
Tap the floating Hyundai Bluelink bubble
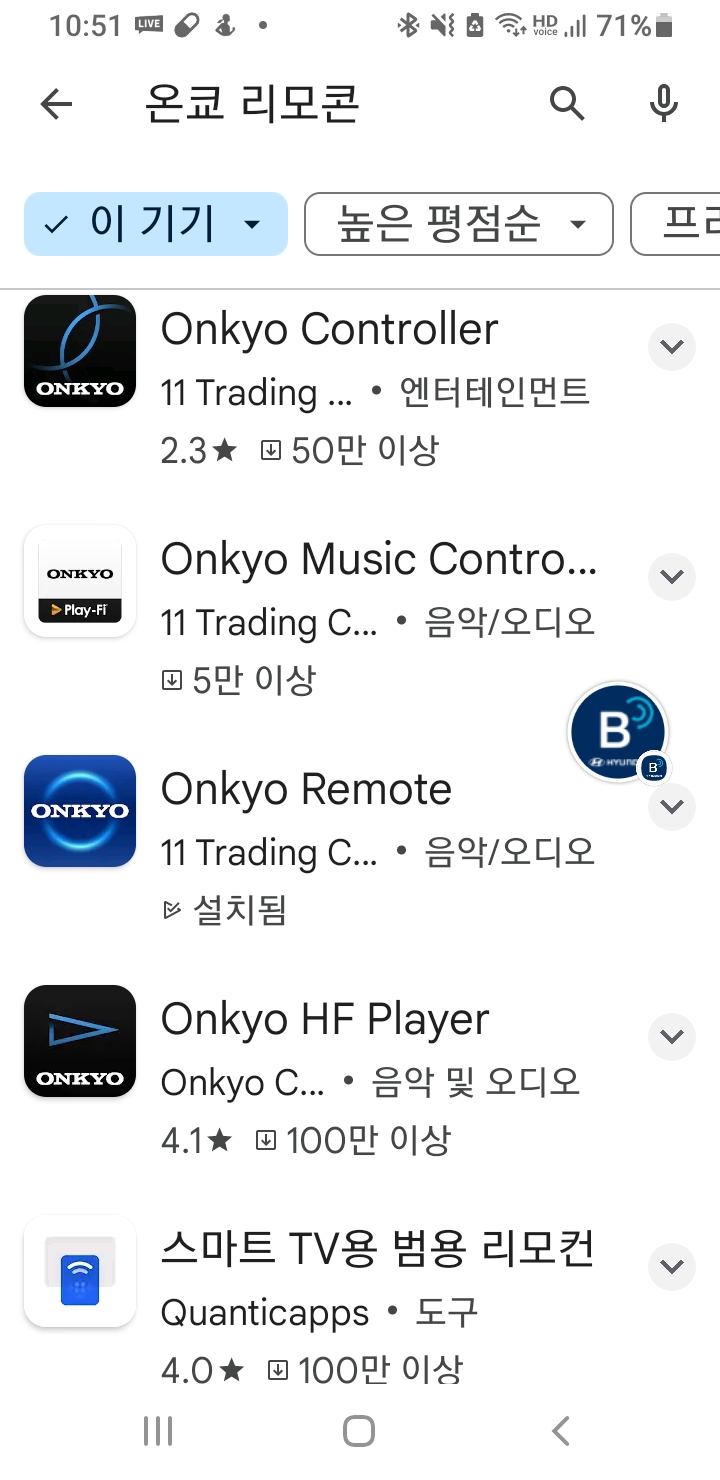(x=617, y=732)
